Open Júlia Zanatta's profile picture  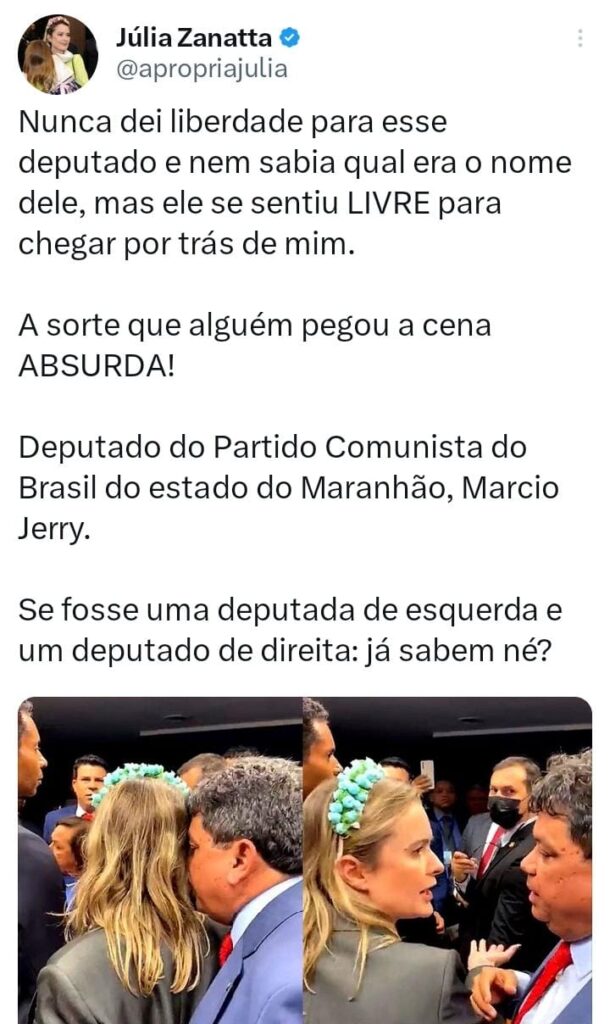(x=58, y=55)
